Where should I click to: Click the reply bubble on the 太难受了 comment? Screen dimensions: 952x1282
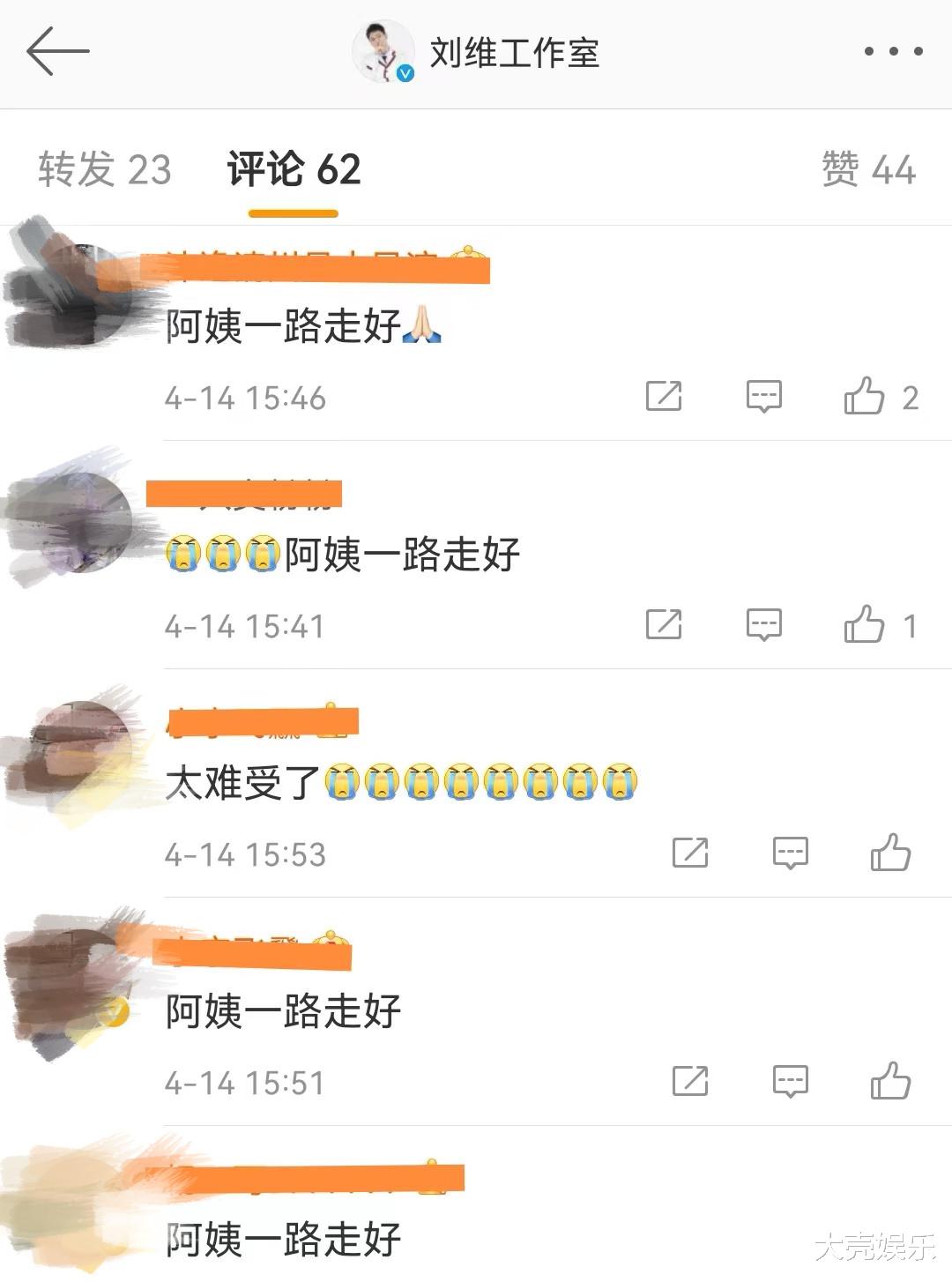[x=789, y=852]
